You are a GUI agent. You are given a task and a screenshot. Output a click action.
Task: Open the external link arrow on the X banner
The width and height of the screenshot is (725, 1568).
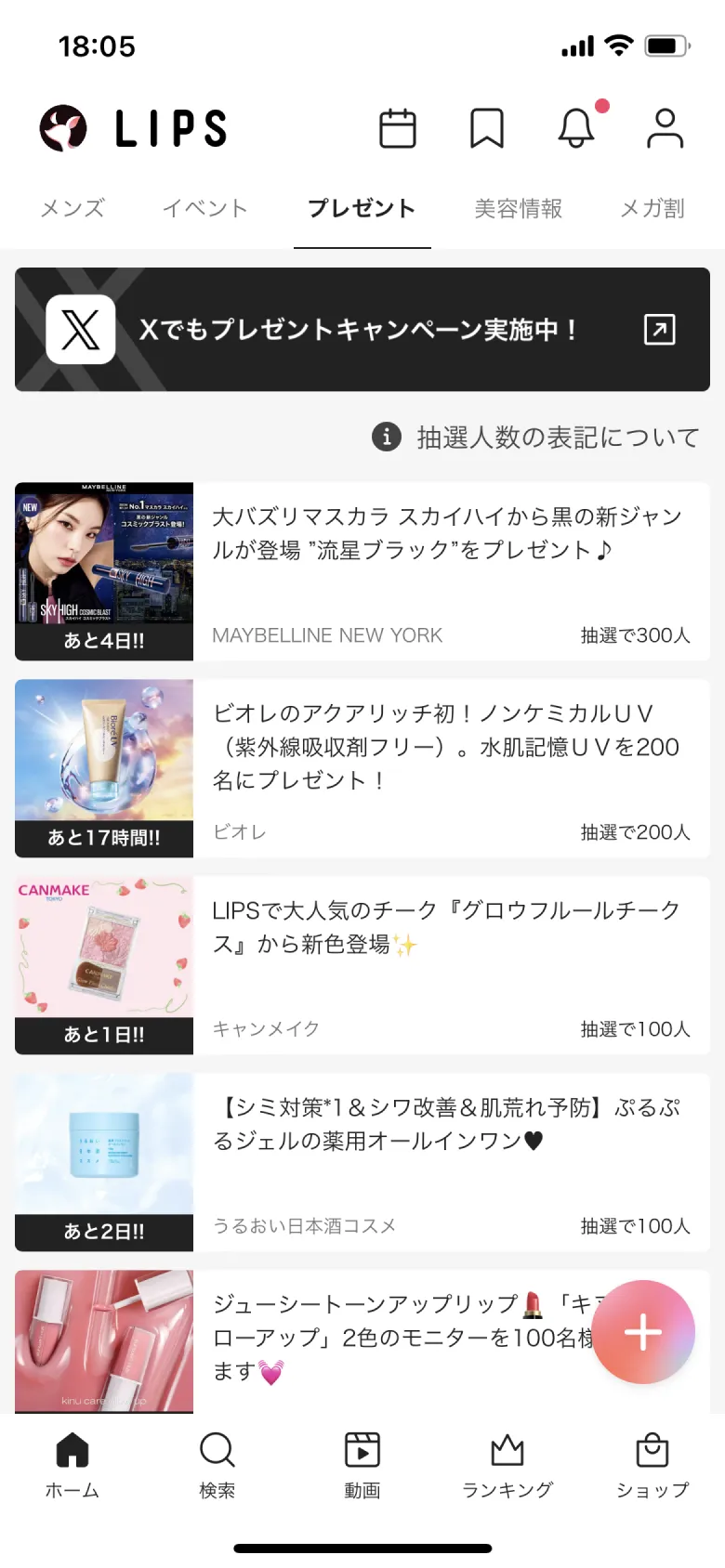pos(658,330)
